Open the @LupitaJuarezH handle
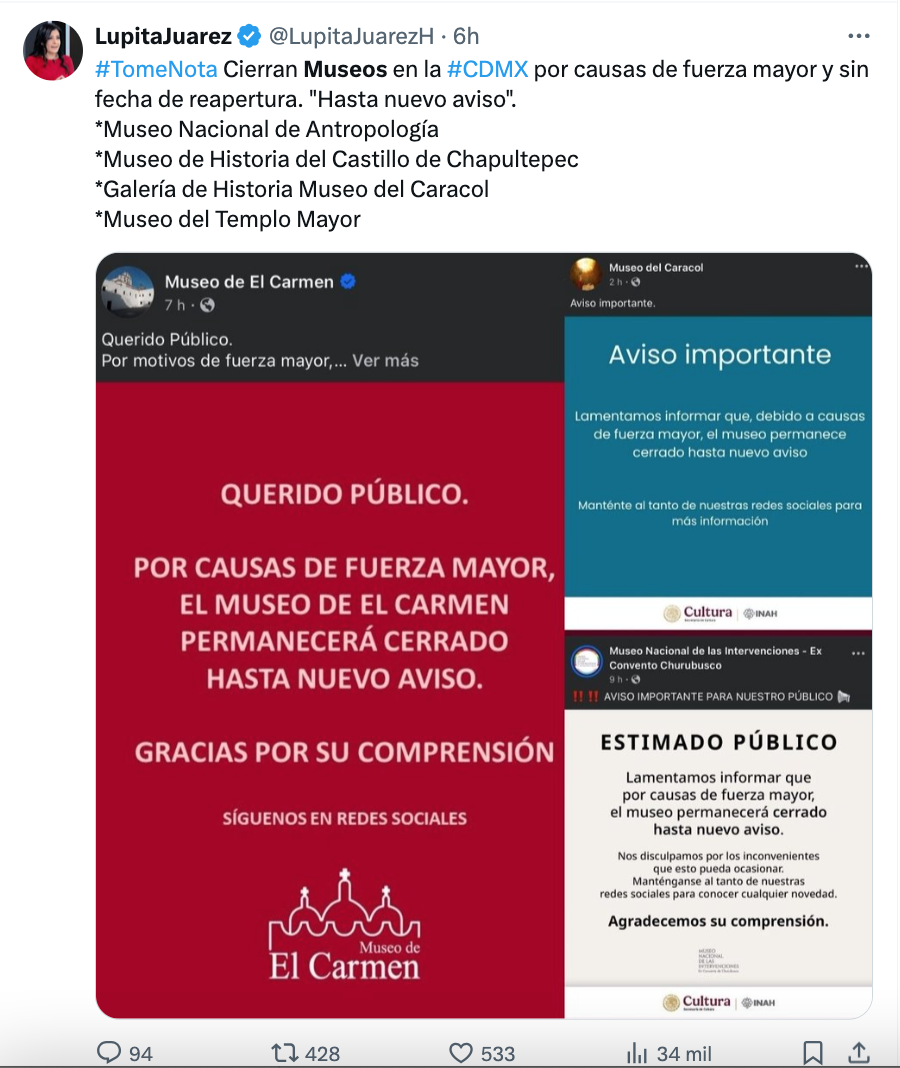The width and height of the screenshot is (900, 1068). pyautogui.click(x=350, y=36)
